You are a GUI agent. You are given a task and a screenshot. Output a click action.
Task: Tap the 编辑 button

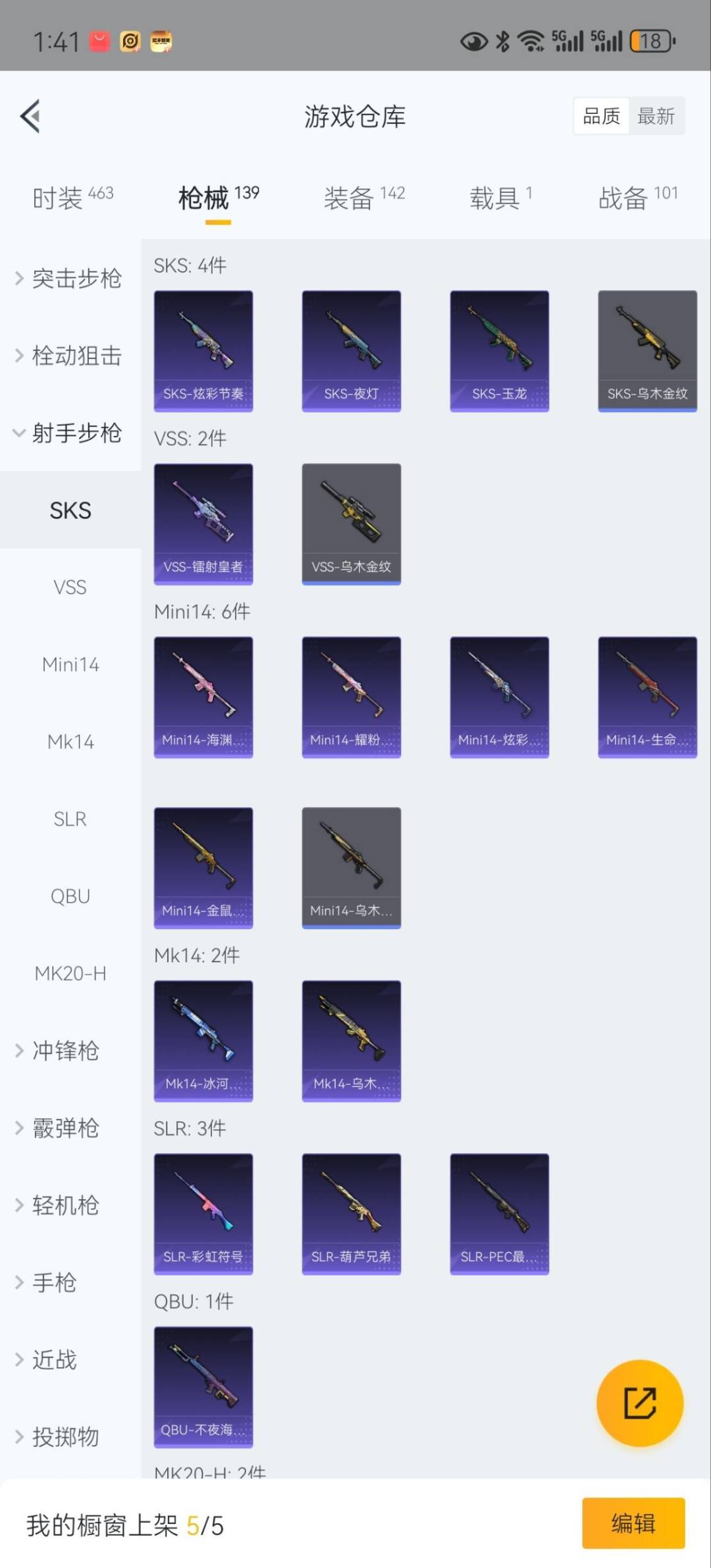click(x=633, y=1523)
